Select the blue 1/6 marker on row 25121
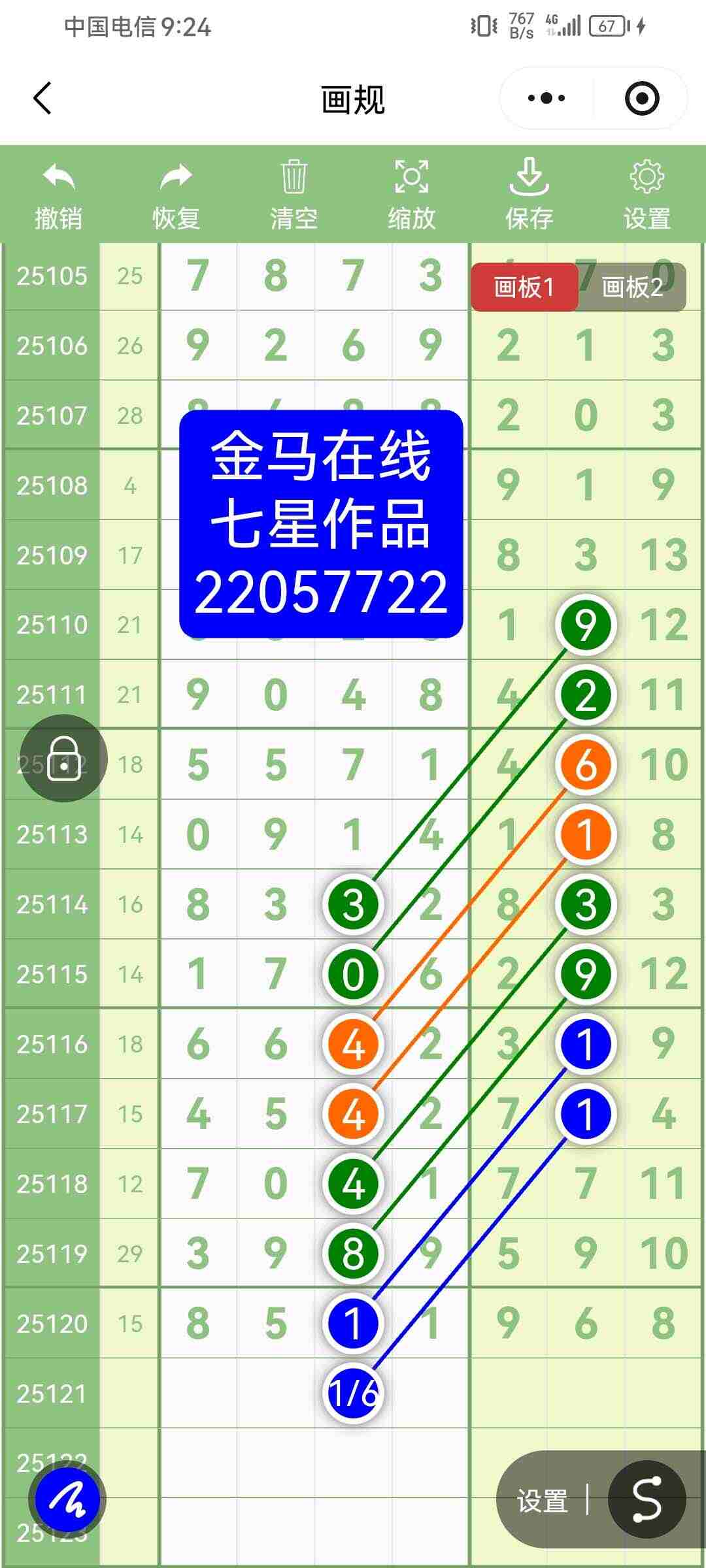Screen dimensions: 706x1568 click(352, 1393)
